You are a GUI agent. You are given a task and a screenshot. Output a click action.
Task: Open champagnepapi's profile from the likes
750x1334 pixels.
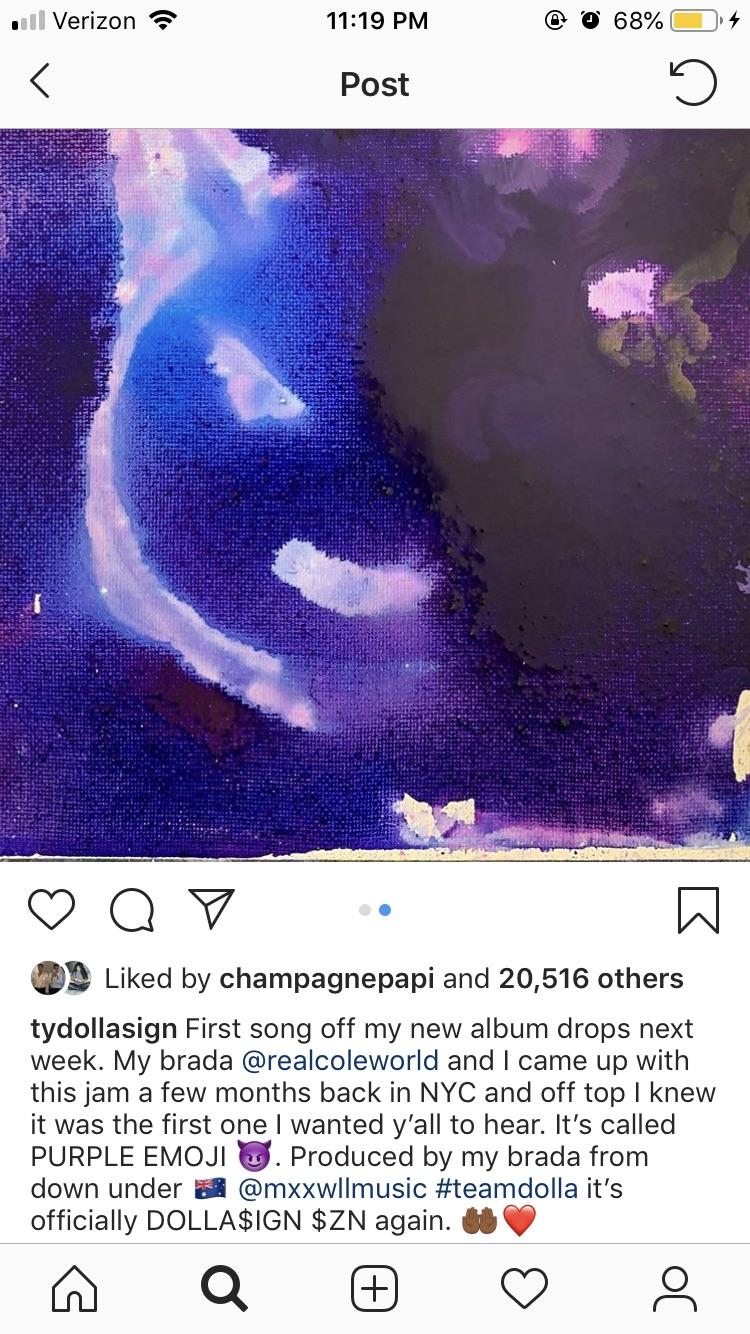click(327, 978)
